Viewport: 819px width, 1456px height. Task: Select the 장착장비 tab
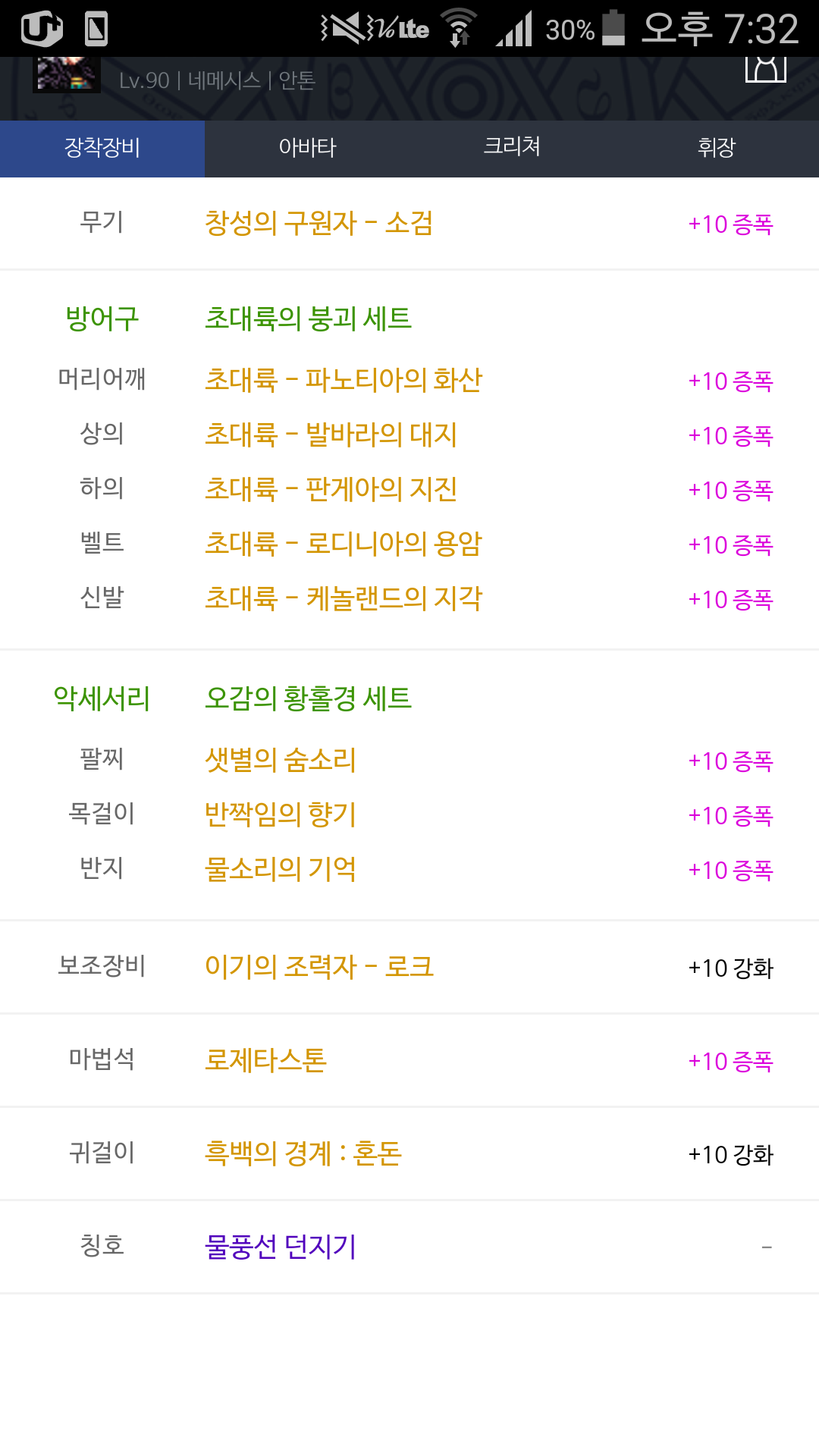102,148
